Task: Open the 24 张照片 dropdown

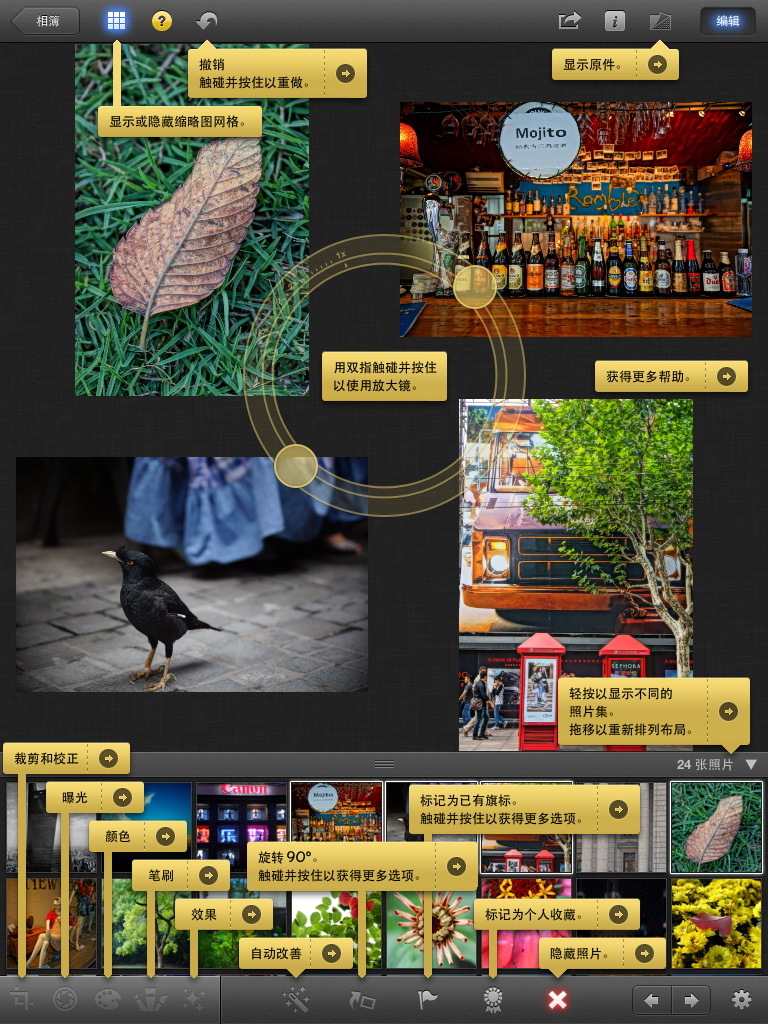Action: 710,762
